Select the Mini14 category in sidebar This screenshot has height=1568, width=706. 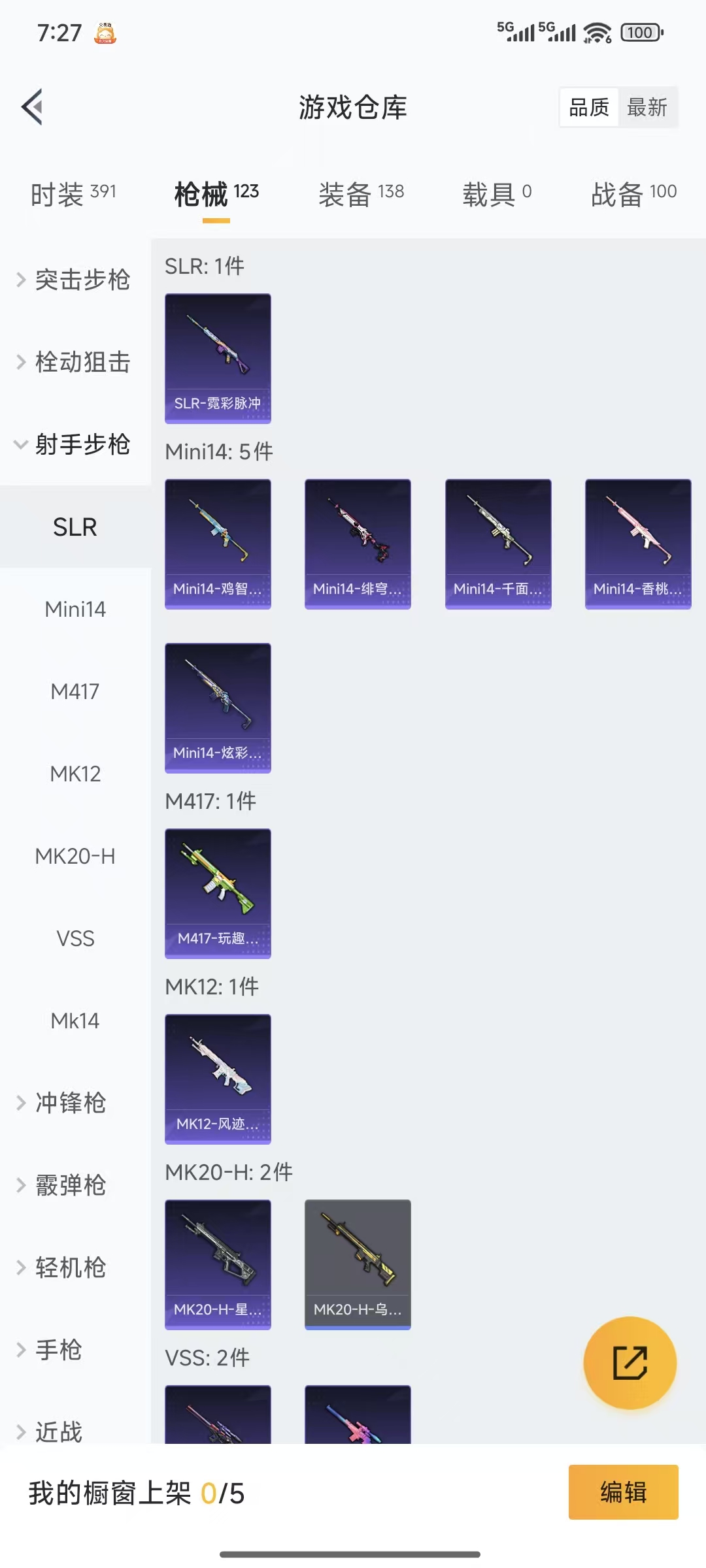click(75, 609)
